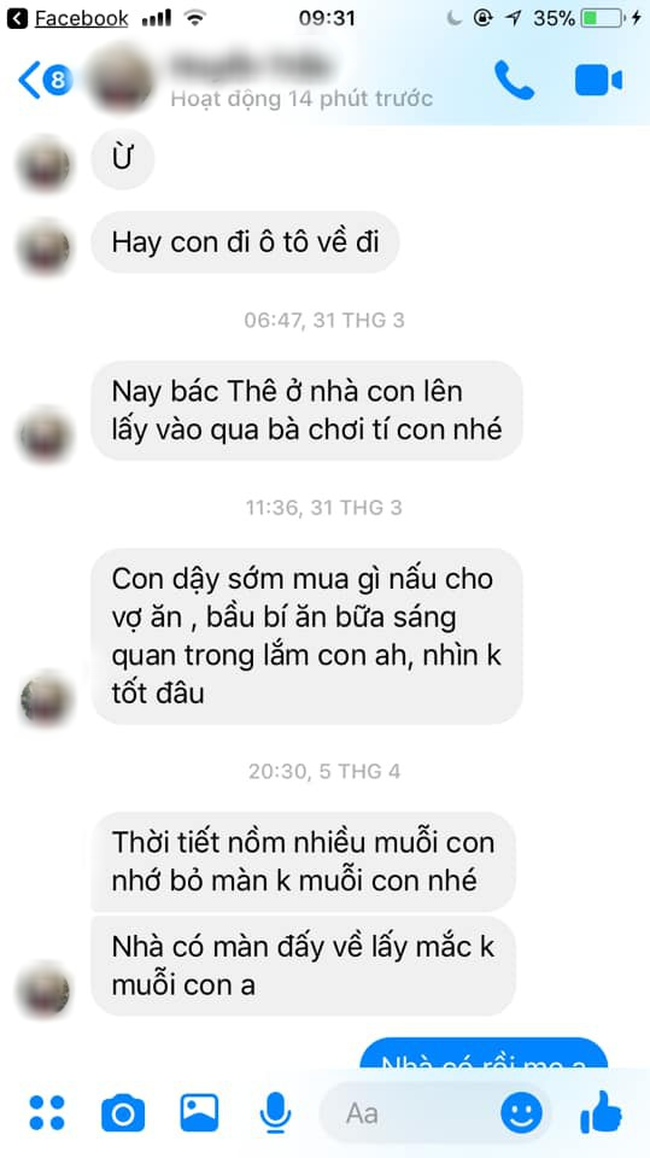Start a voice call
The image size is (650, 1158).
(513, 80)
